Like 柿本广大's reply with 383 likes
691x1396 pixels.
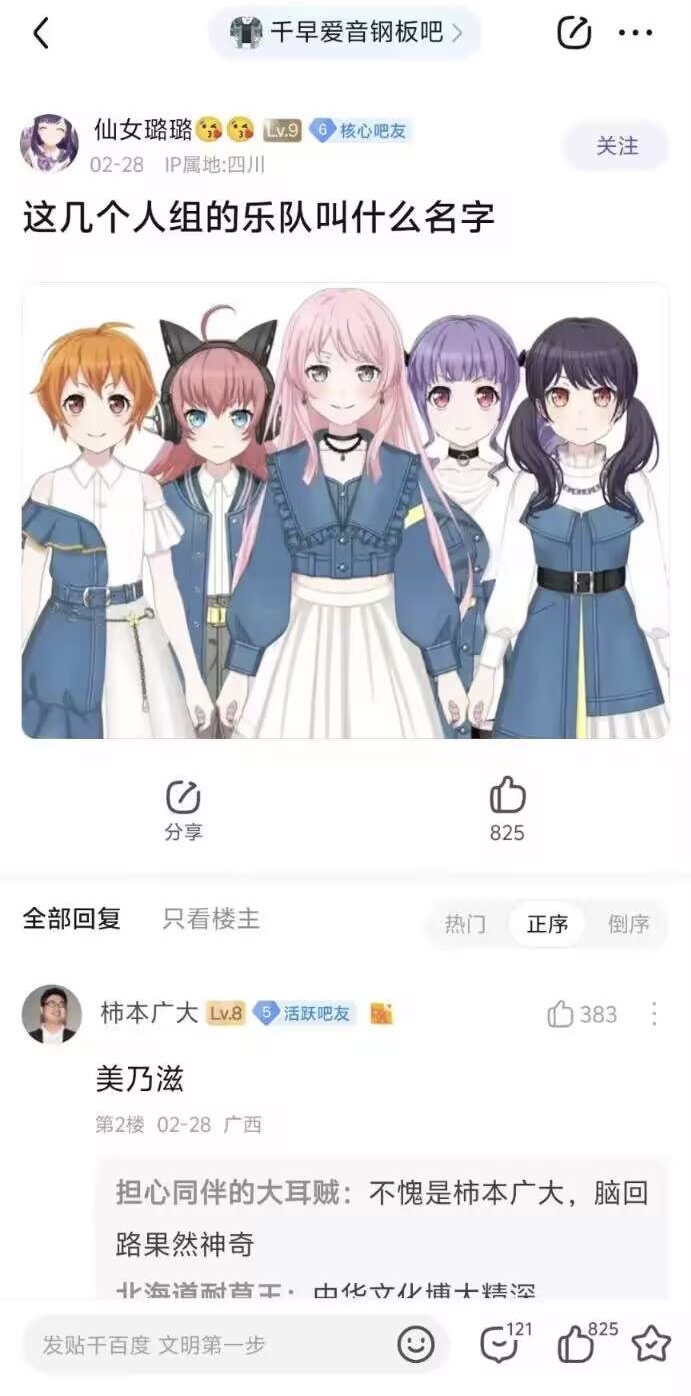581,1014
